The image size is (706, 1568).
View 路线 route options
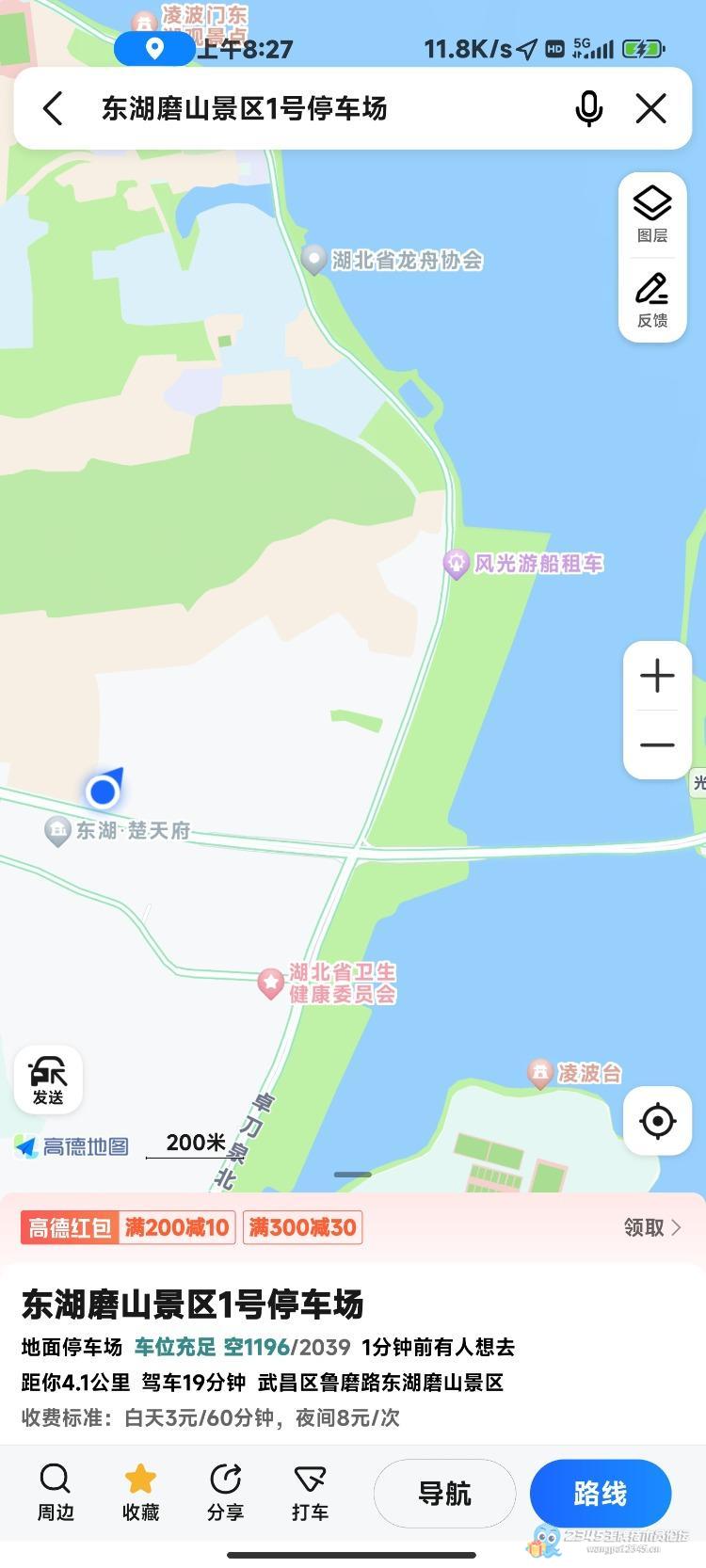click(x=601, y=1493)
